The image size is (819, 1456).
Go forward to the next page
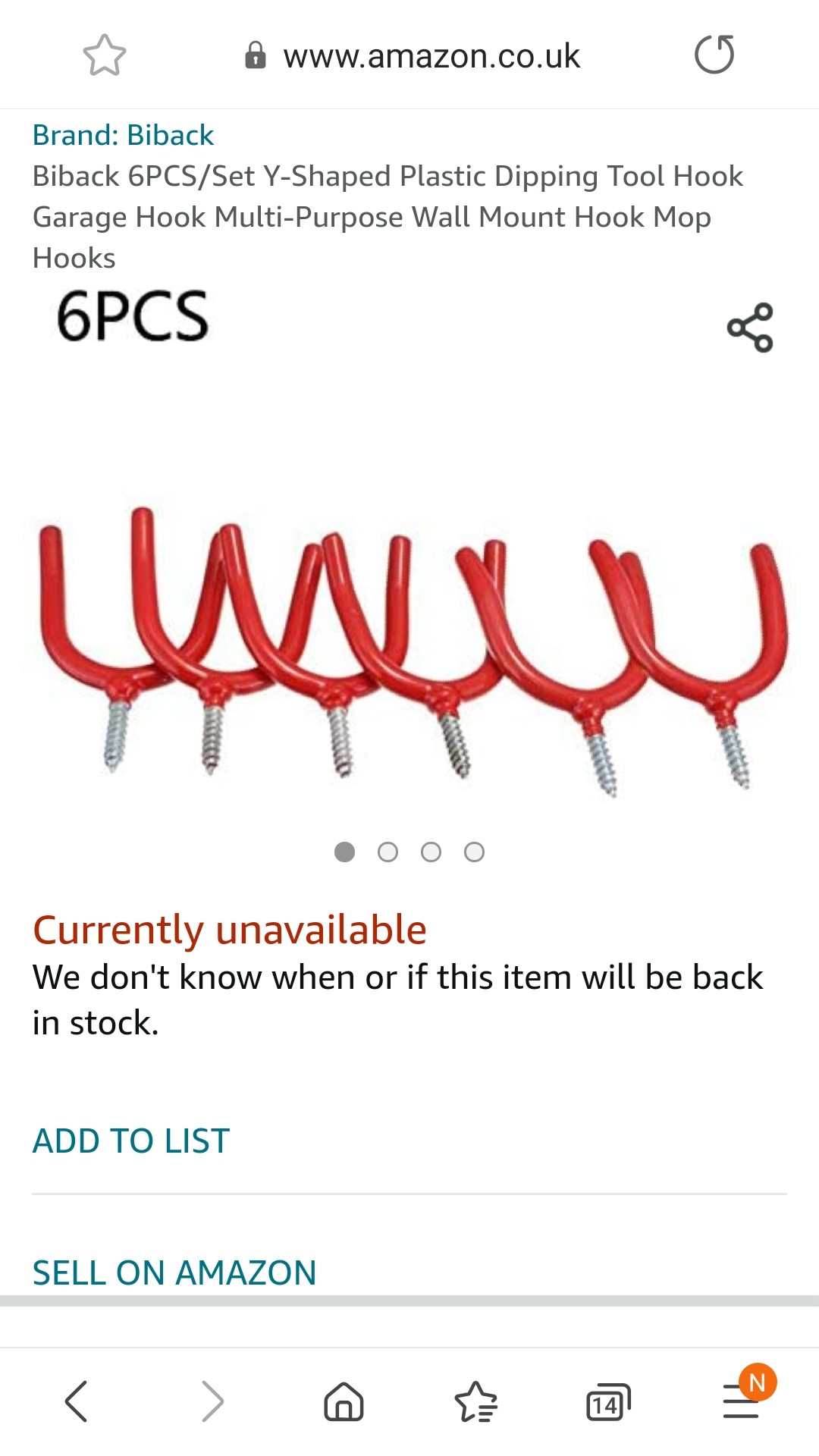coord(213,1401)
